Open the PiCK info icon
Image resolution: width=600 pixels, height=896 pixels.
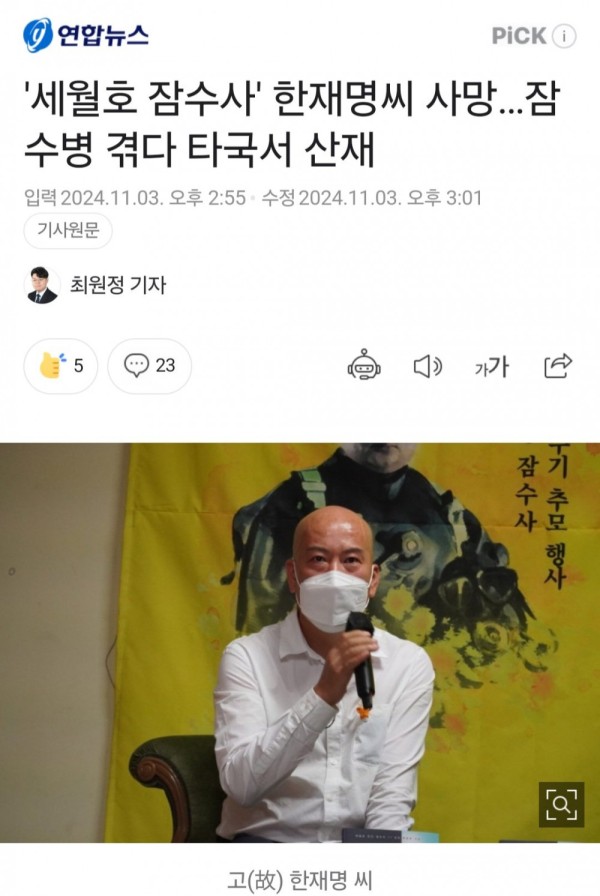tap(565, 36)
